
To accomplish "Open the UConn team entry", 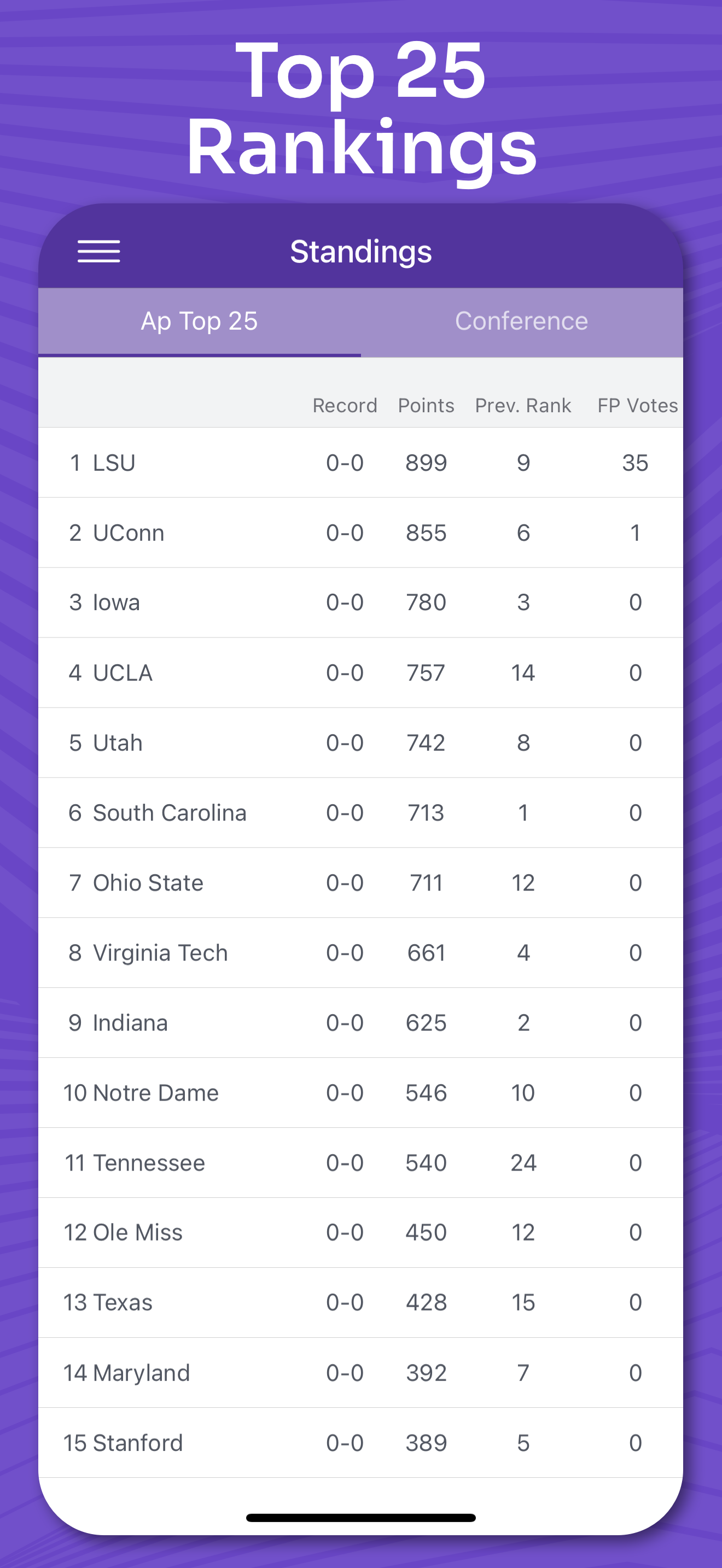I will coord(361,532).
